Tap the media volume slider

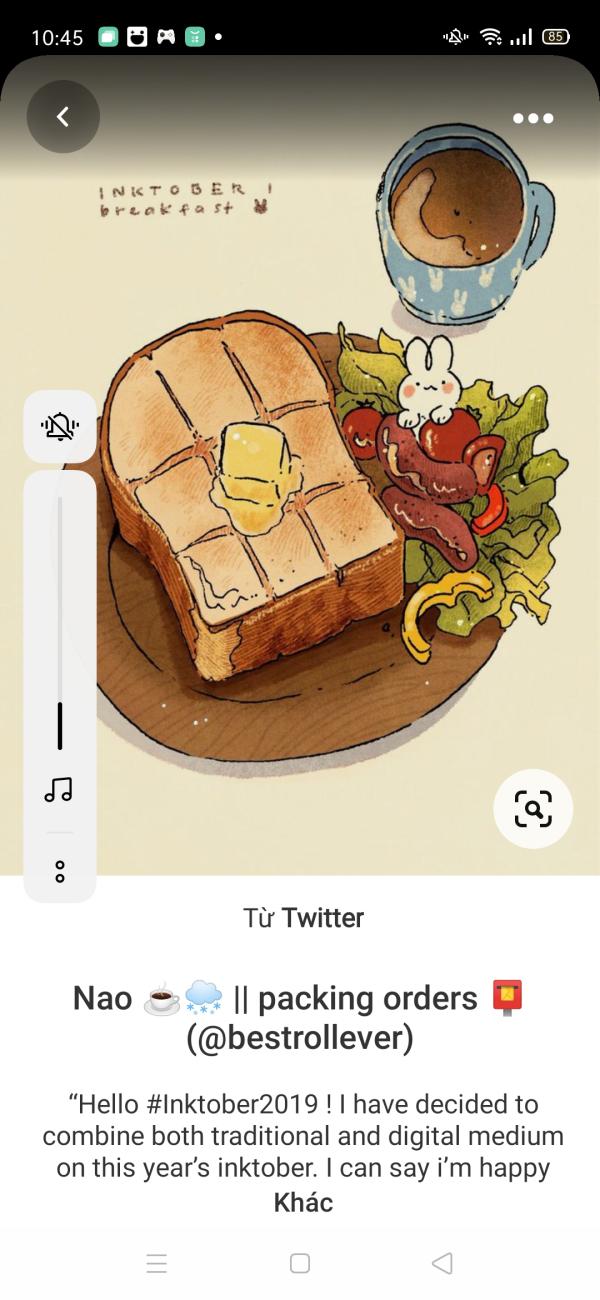pyautogui.click(x=60, y=622)
